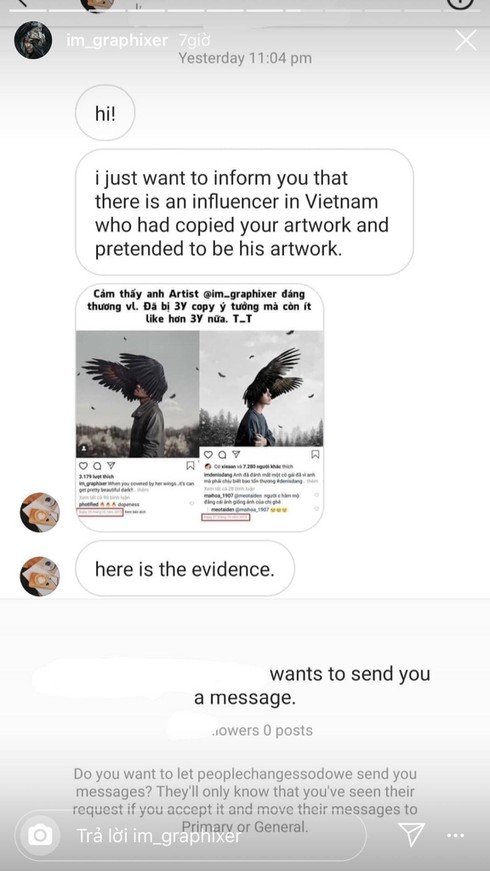Open the three-dot more options menu
The height and width of the screenshot is (871, 490).
pyautogui.click(x=456, y=835)
